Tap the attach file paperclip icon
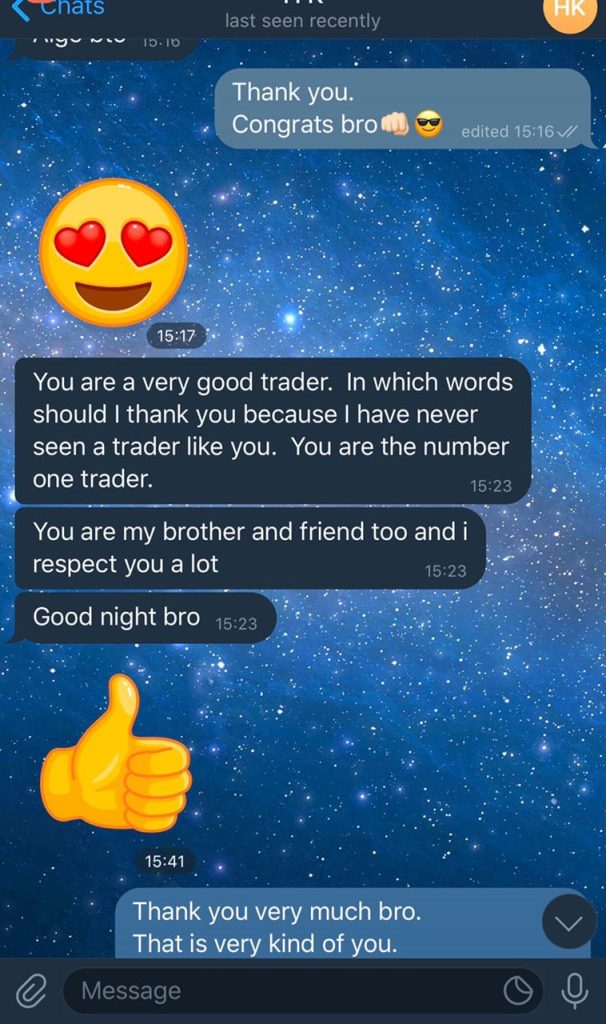 31,991
